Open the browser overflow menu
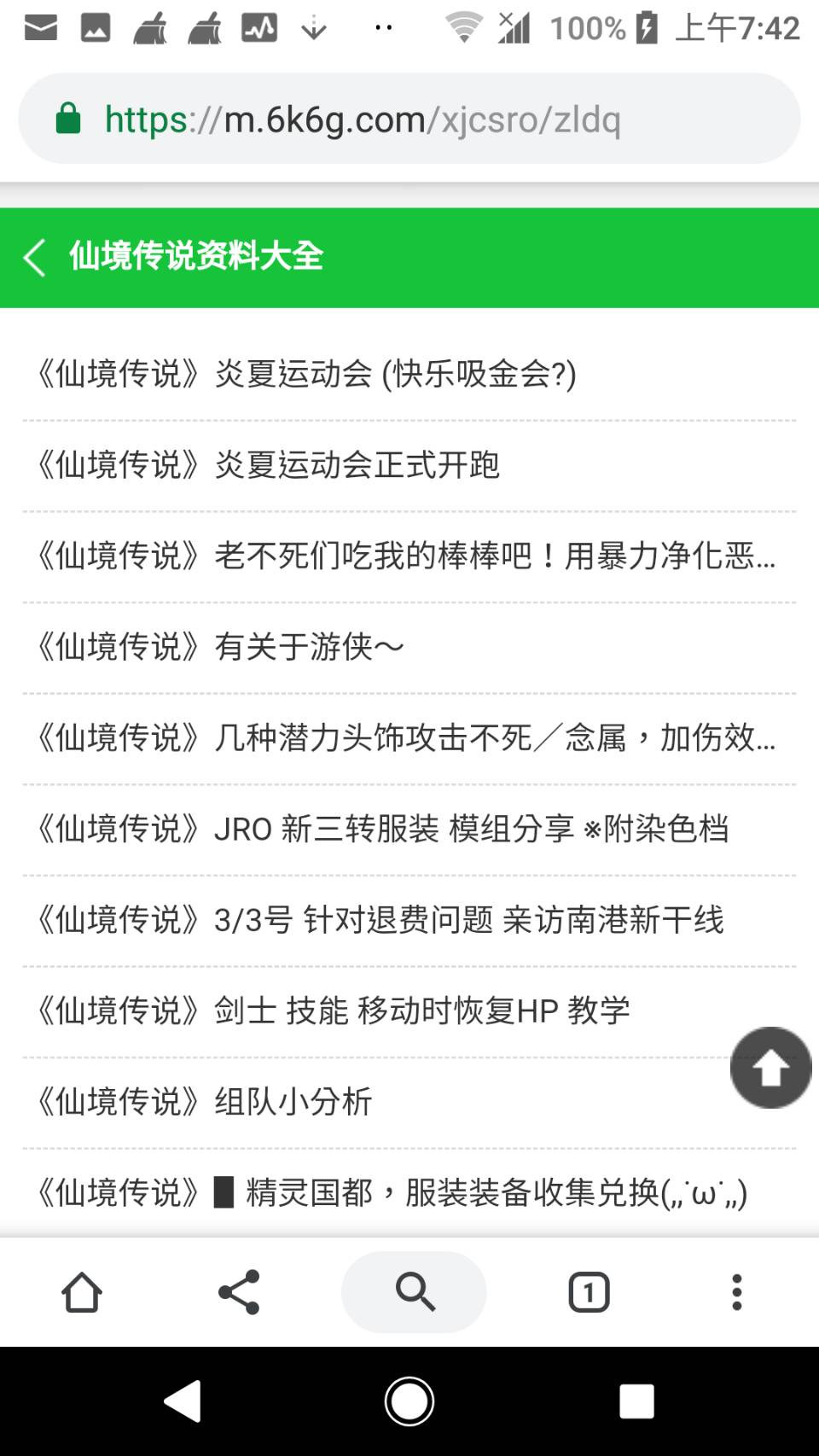The height and width of the screenshot is (1456, 819). click(x=737, y=1292)
